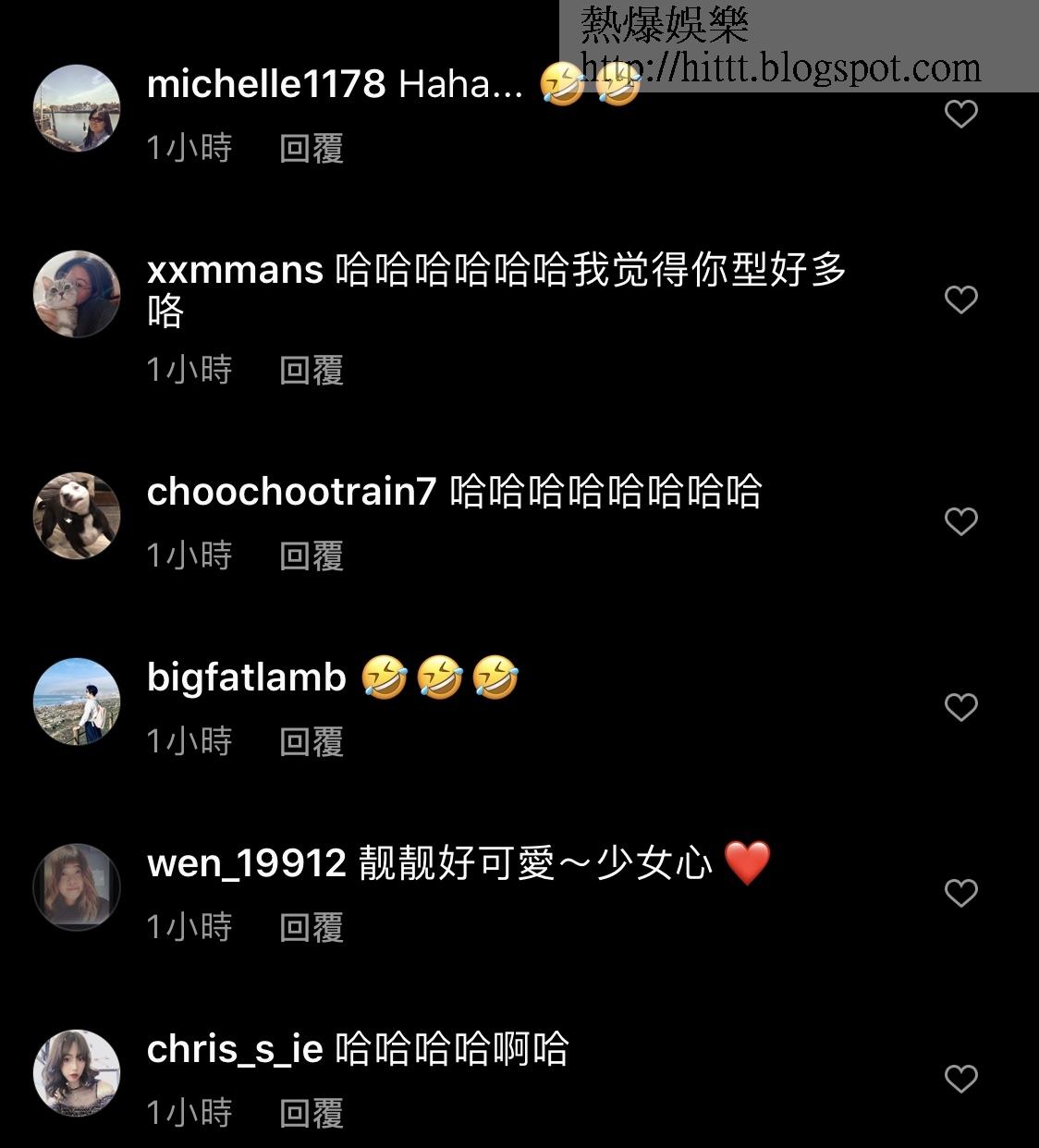Like michelle1178's comment

coord(960,115)
